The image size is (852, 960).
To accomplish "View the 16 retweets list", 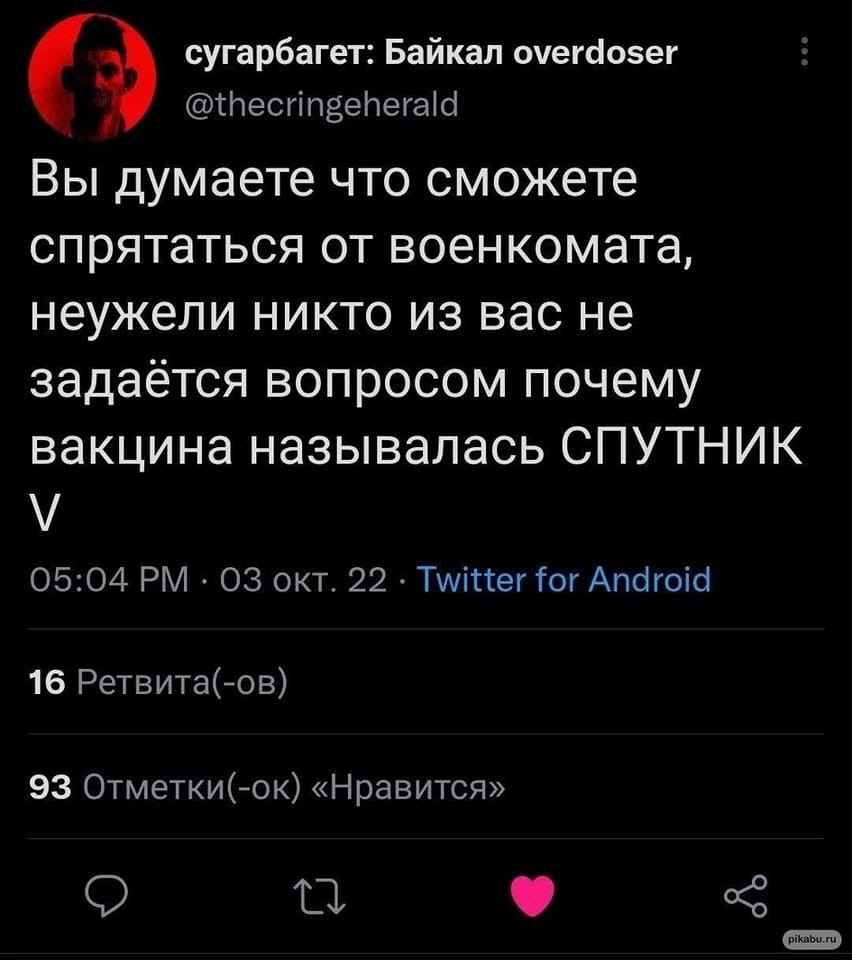I will 160,682.
